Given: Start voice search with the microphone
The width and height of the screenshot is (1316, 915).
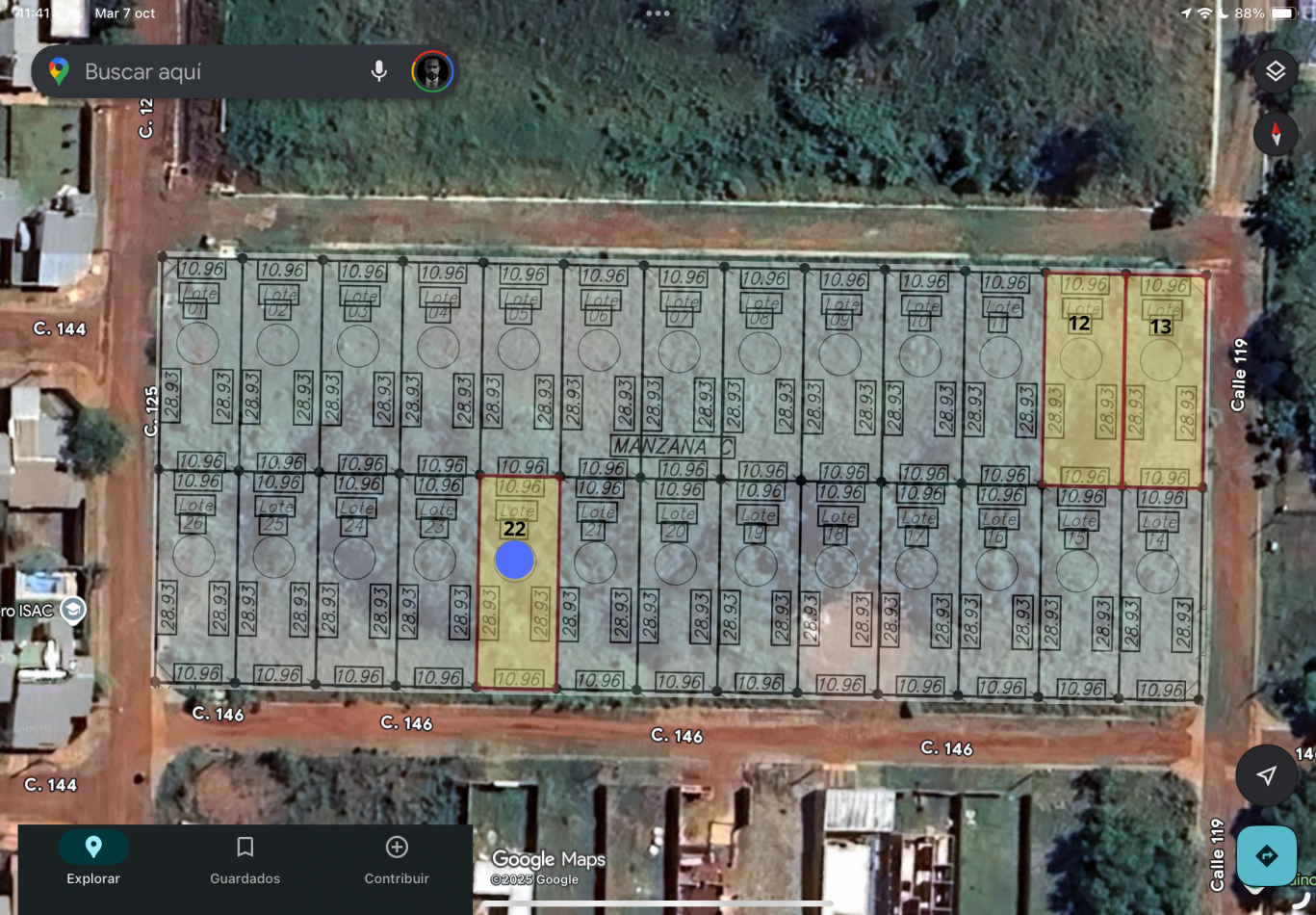Looking at the screenshot, I should [379, 71].
